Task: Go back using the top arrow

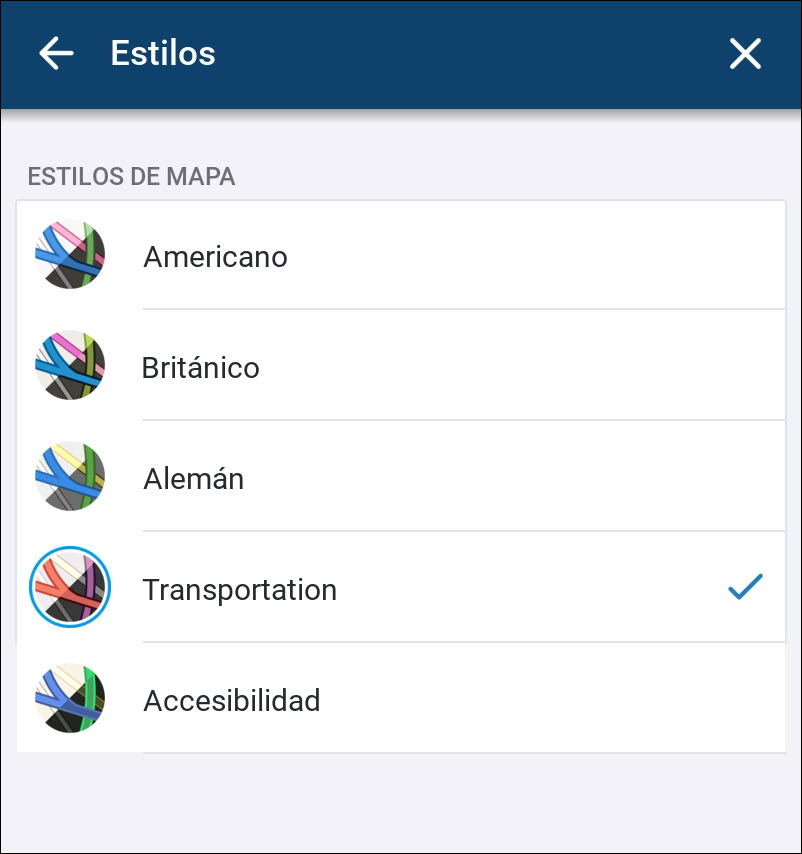Action: pos(56,53)
